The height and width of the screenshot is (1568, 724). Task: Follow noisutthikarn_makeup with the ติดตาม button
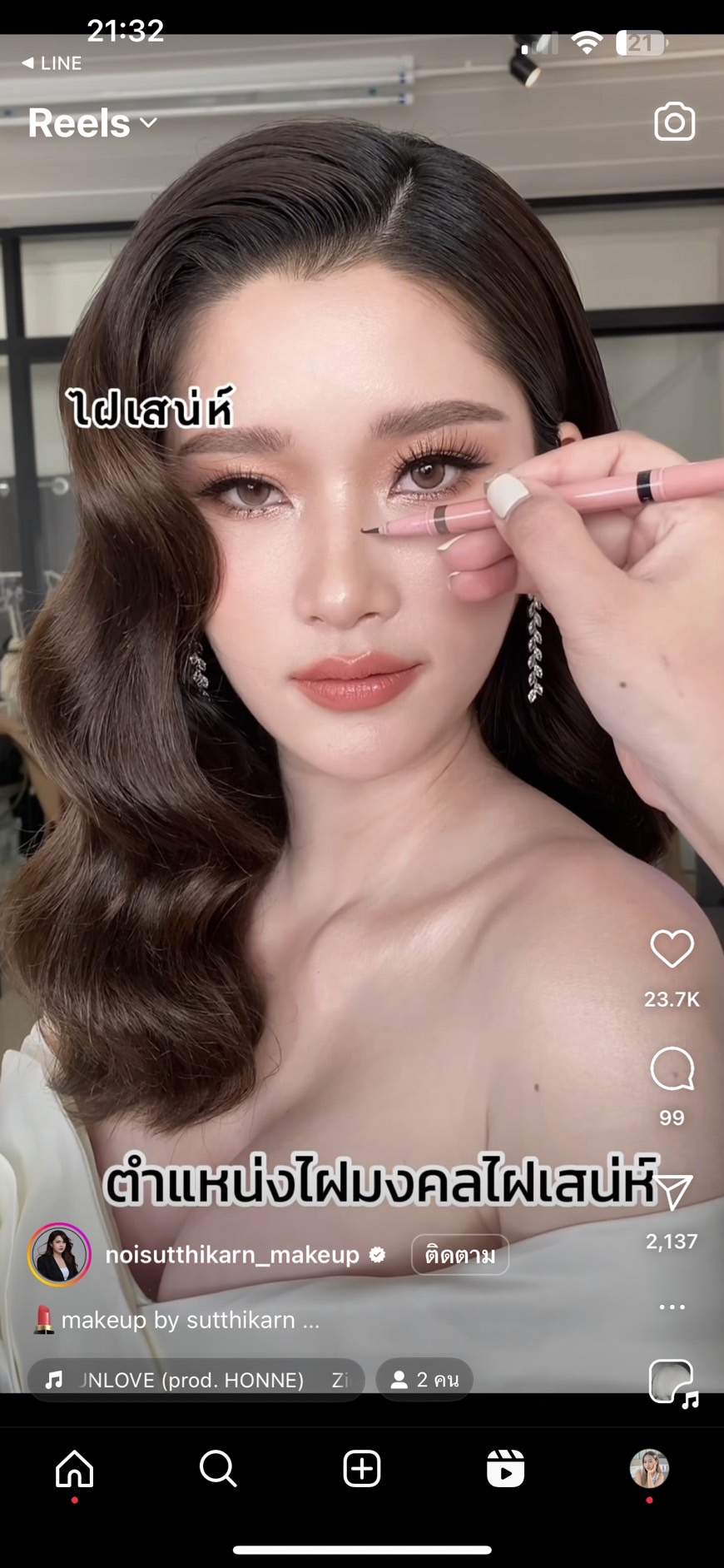[460, 1255]
